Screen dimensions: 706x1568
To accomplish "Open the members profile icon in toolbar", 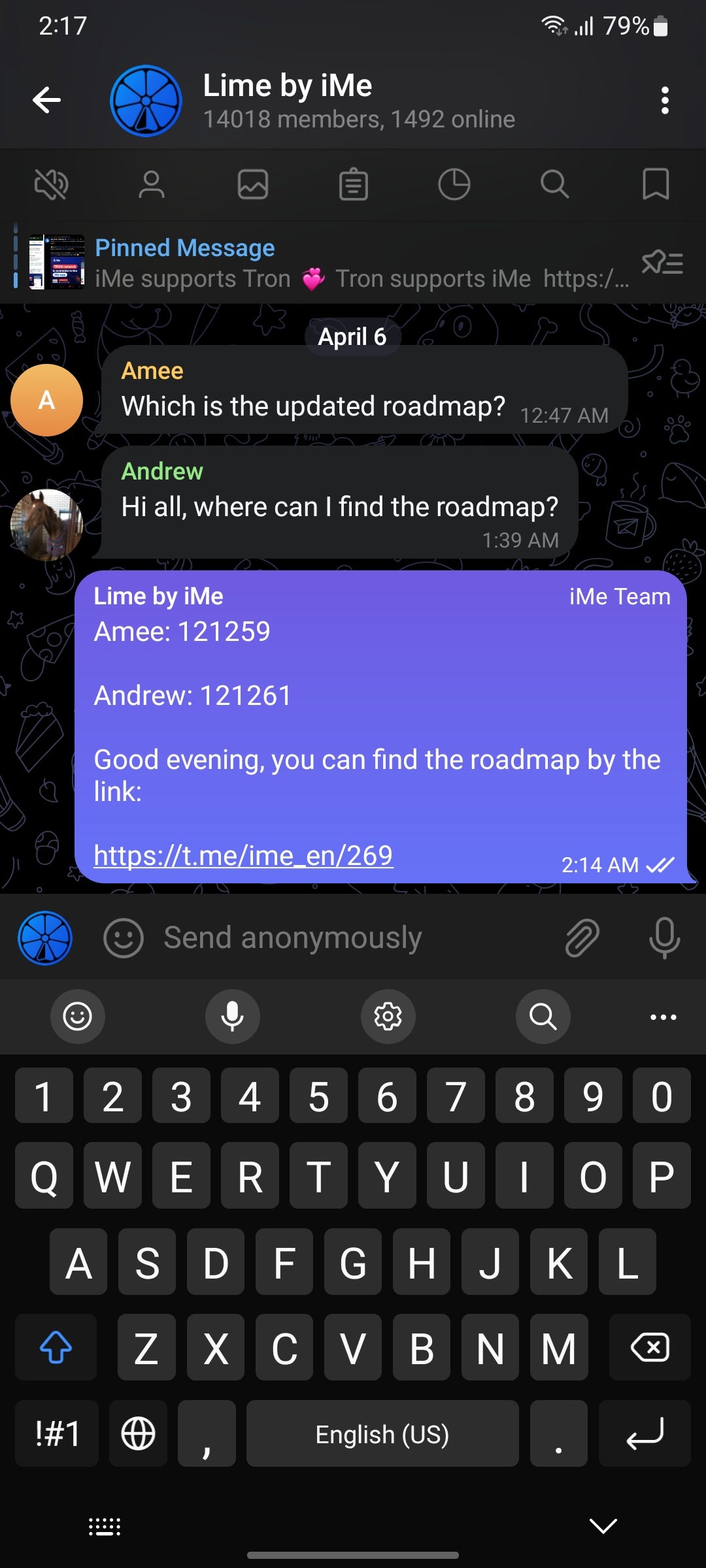I will click(x=152, y=184).
